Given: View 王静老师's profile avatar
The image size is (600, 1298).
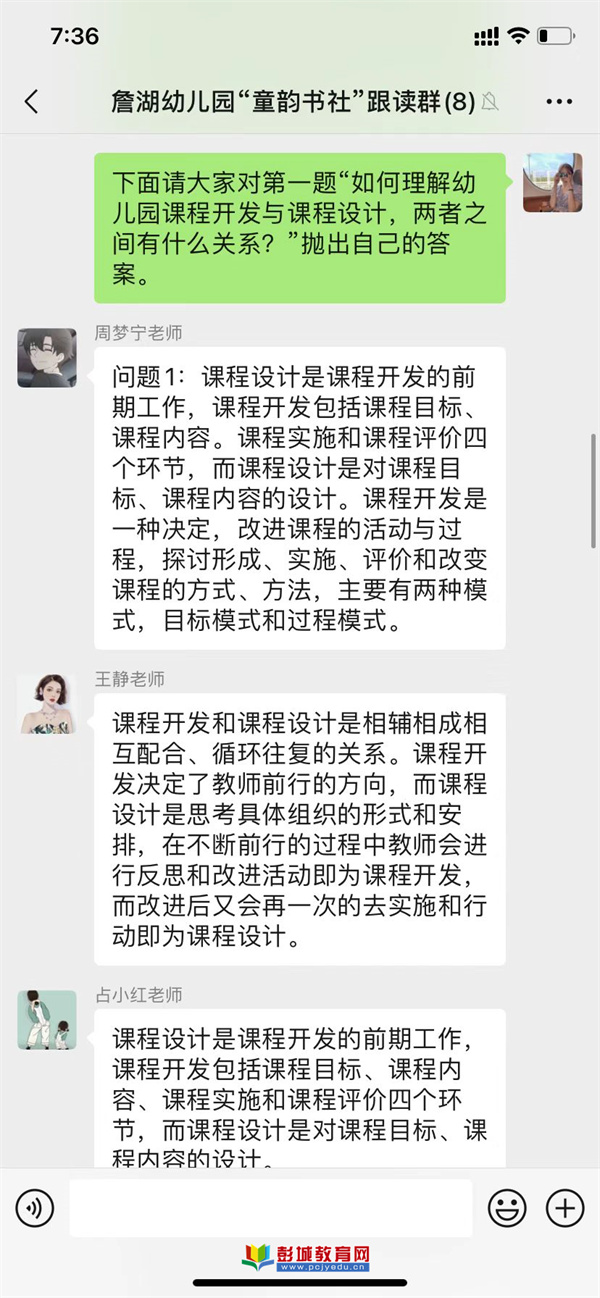Looking at the screenshot, I should [x=47, y=703].
